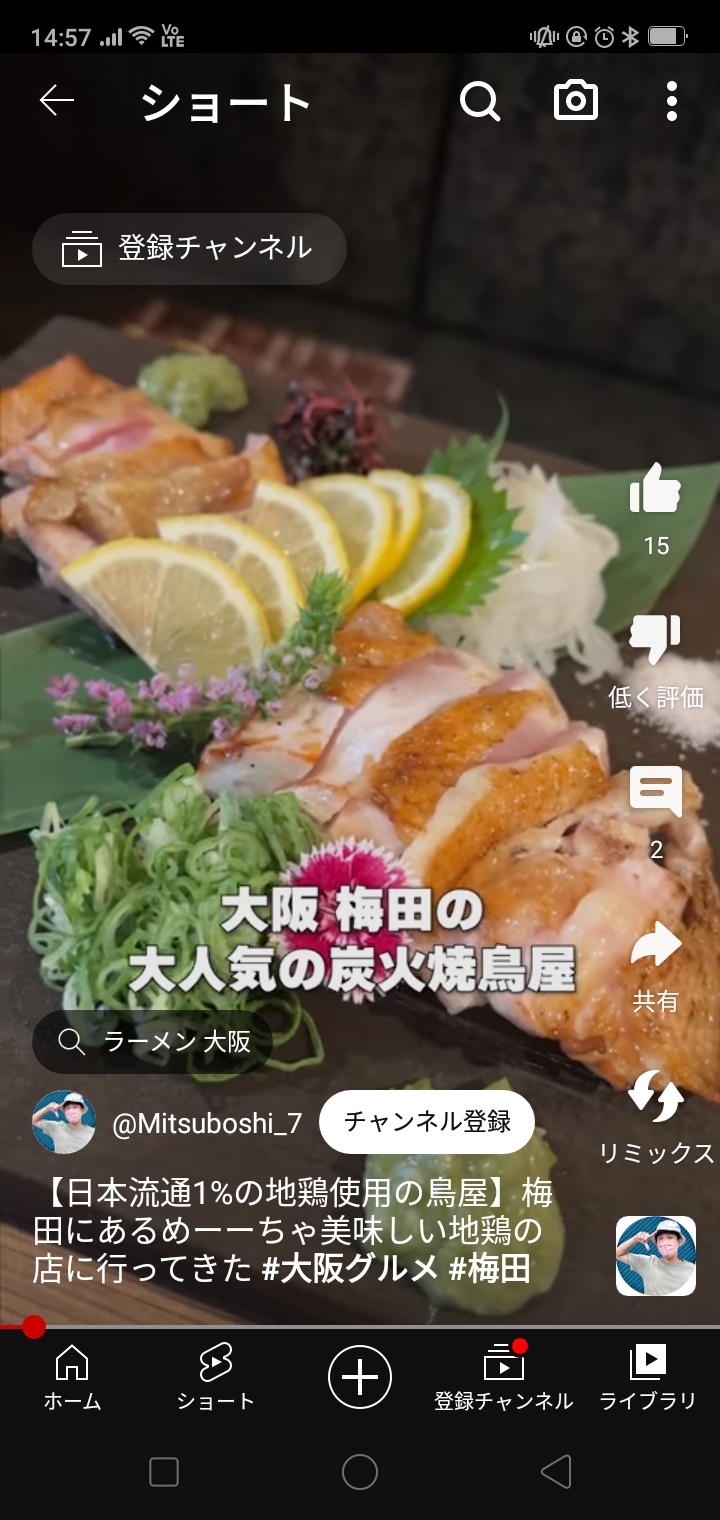Open the sound thumbnail for this Short
The height and width of the screenshot is (1520, 720).
pos(656,1256)
